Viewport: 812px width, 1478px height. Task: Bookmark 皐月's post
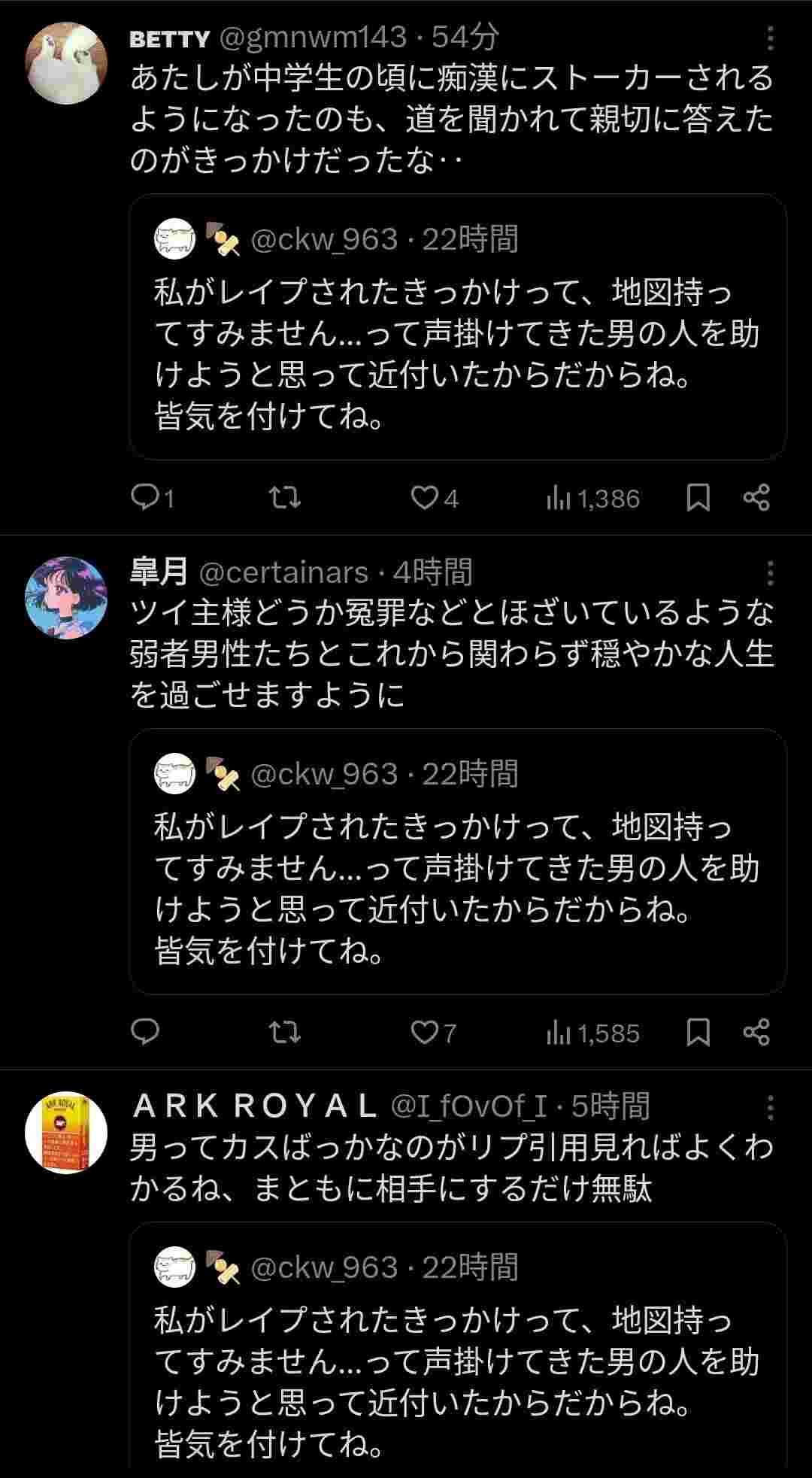pyautogui.click(x=698, y=1032)
